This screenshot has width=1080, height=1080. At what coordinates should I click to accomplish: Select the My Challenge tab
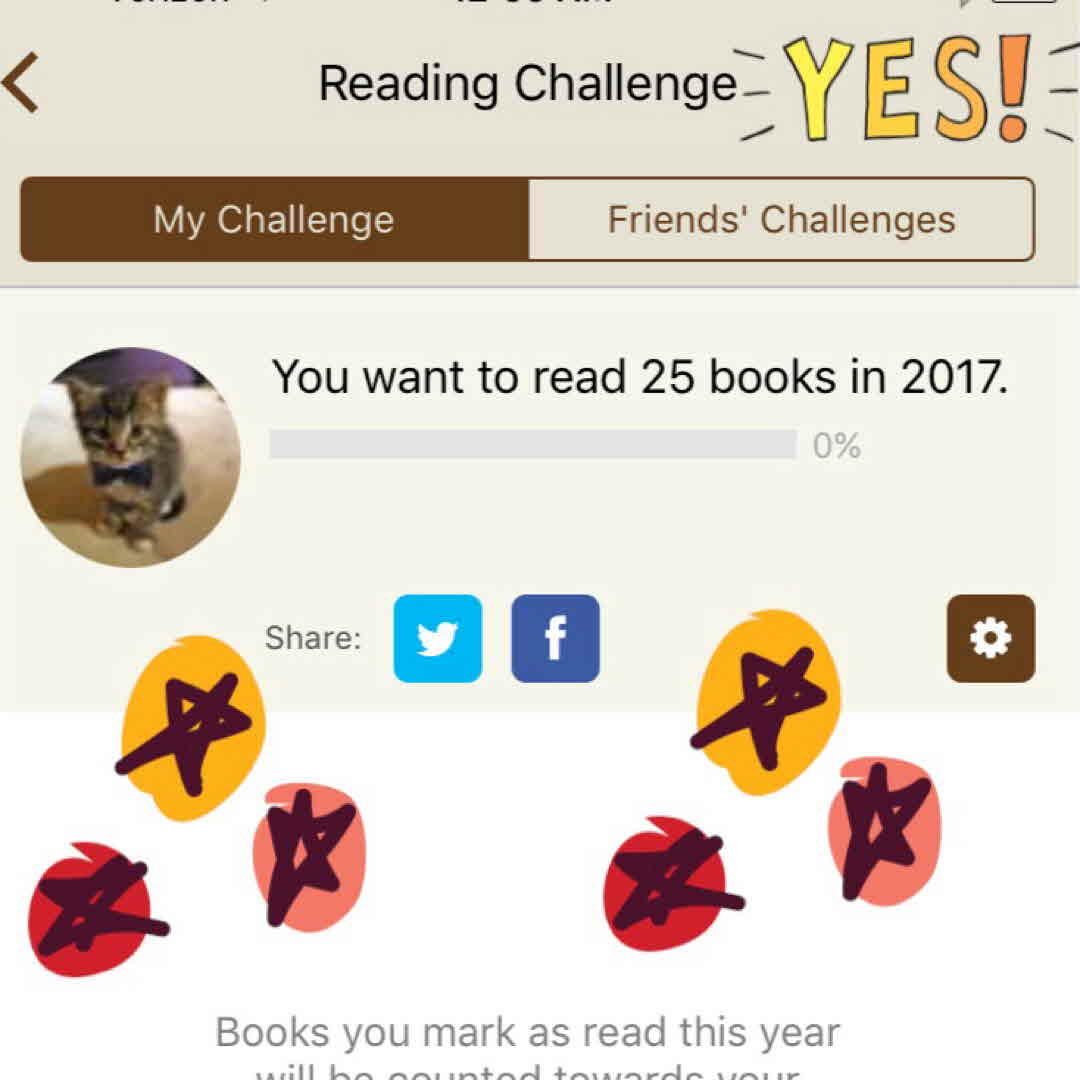[x=274, y=220]
